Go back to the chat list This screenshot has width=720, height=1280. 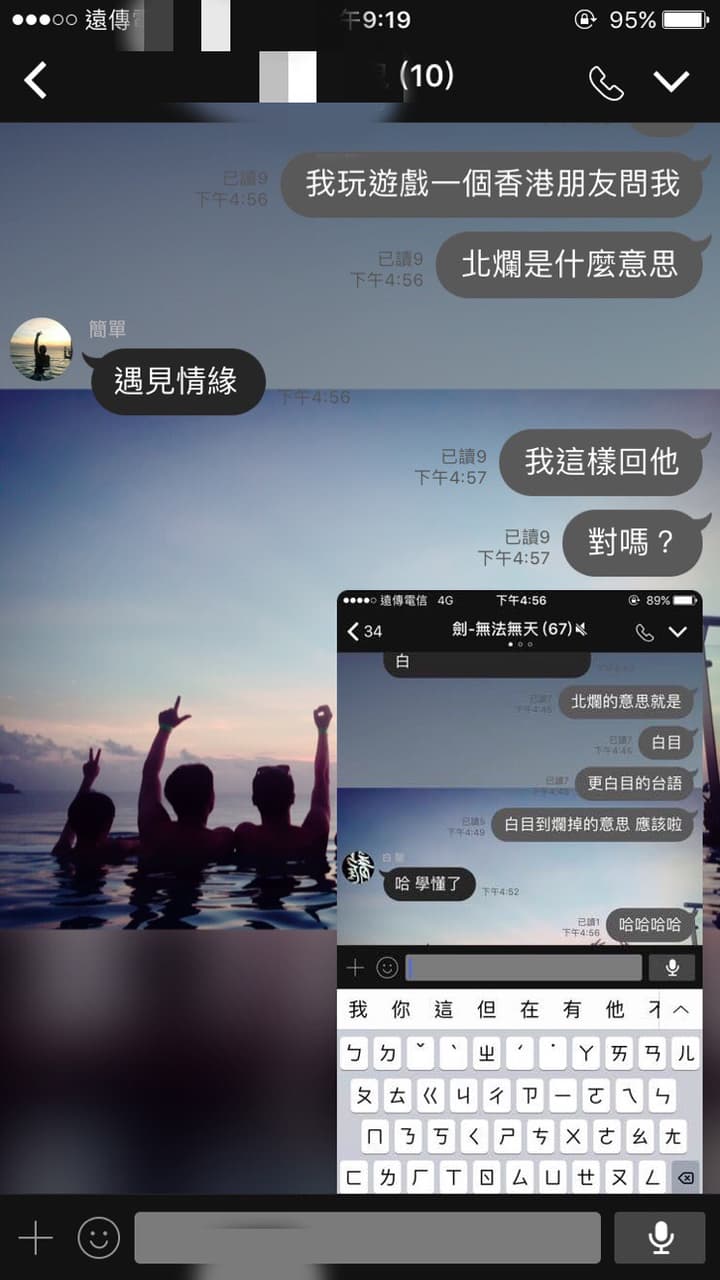click(36, 80)
